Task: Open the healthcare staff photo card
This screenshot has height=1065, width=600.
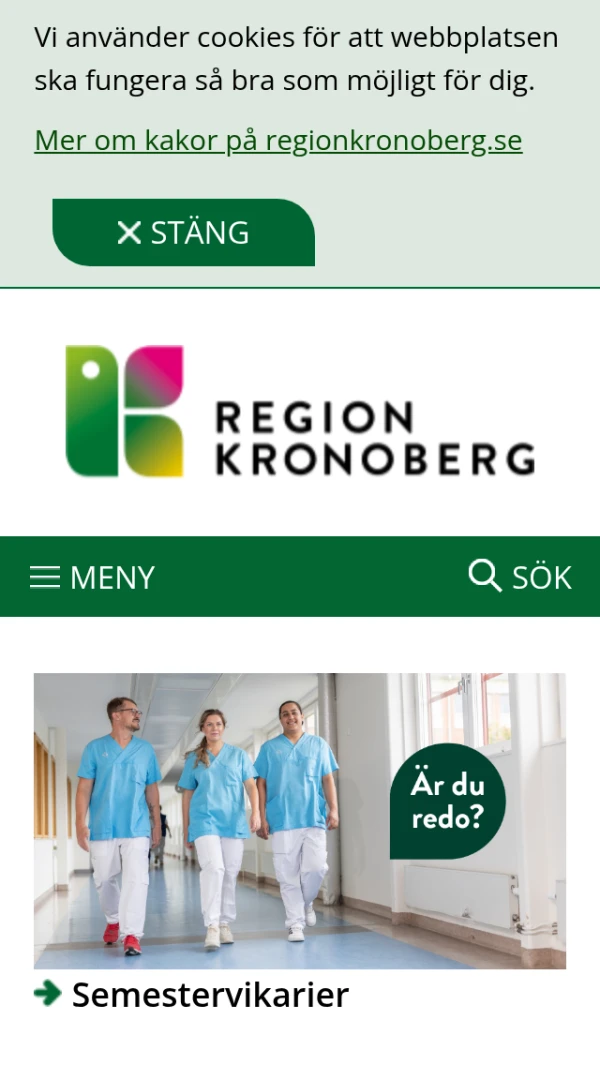Action: [x=300, y=820]
